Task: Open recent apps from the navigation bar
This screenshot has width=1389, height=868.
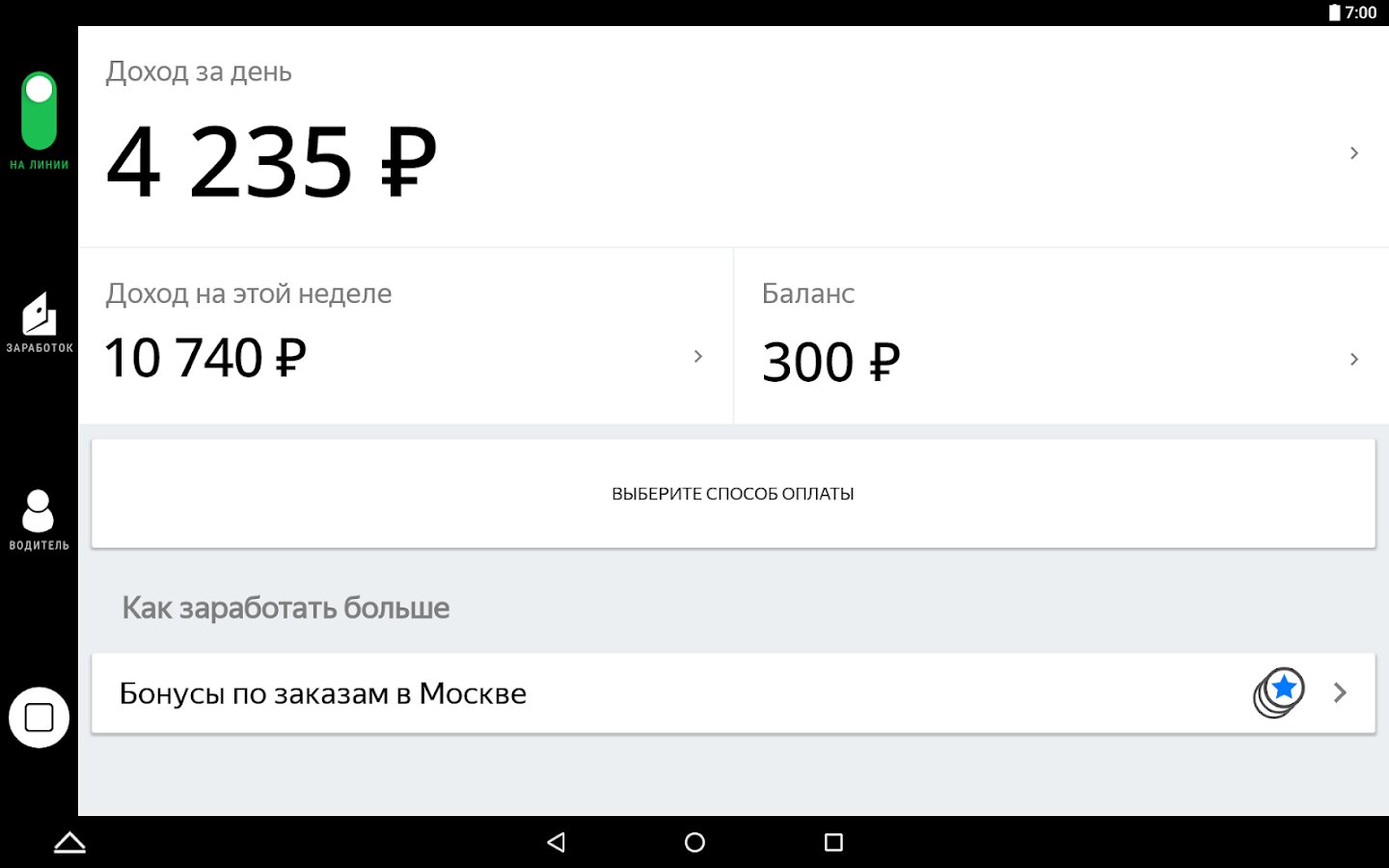Action: click(x=833, y=842)
